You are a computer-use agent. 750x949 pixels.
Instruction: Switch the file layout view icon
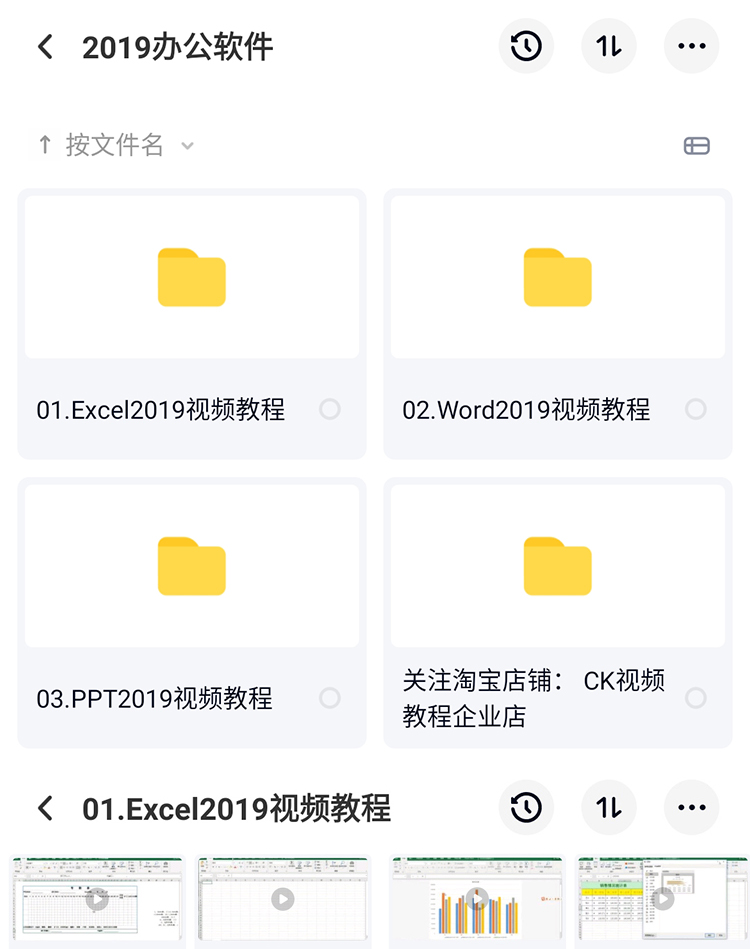click(696, 146)
